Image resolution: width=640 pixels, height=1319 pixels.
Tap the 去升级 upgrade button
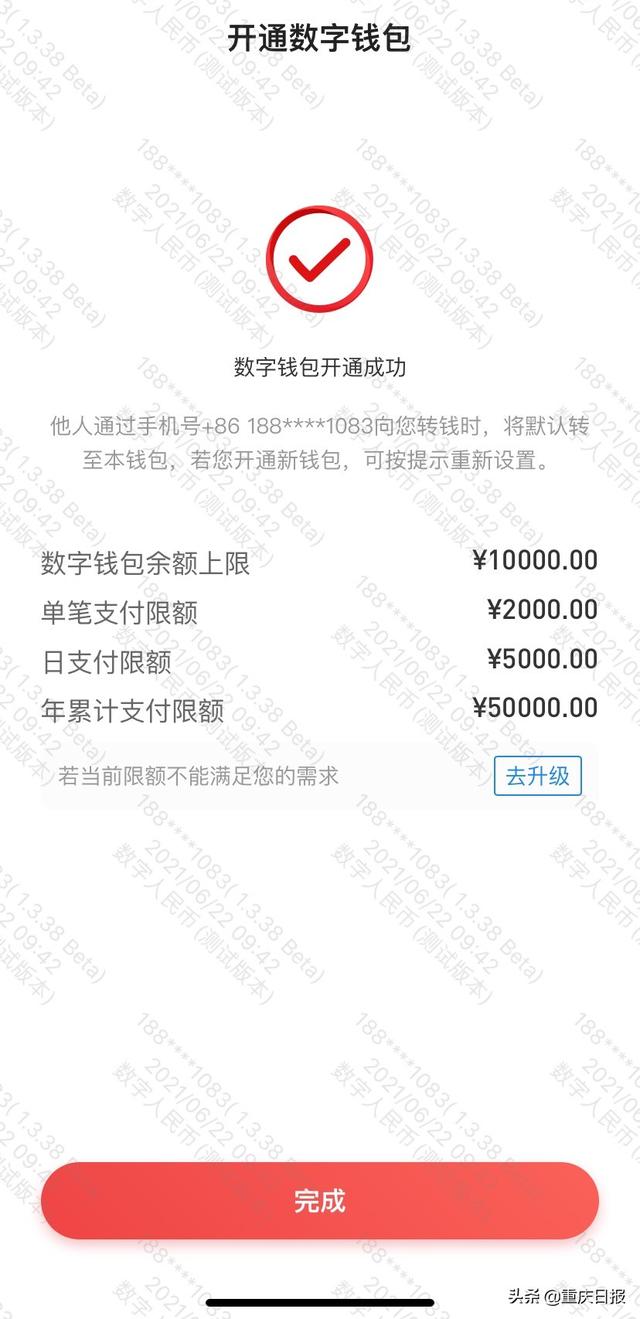point(537,776)
